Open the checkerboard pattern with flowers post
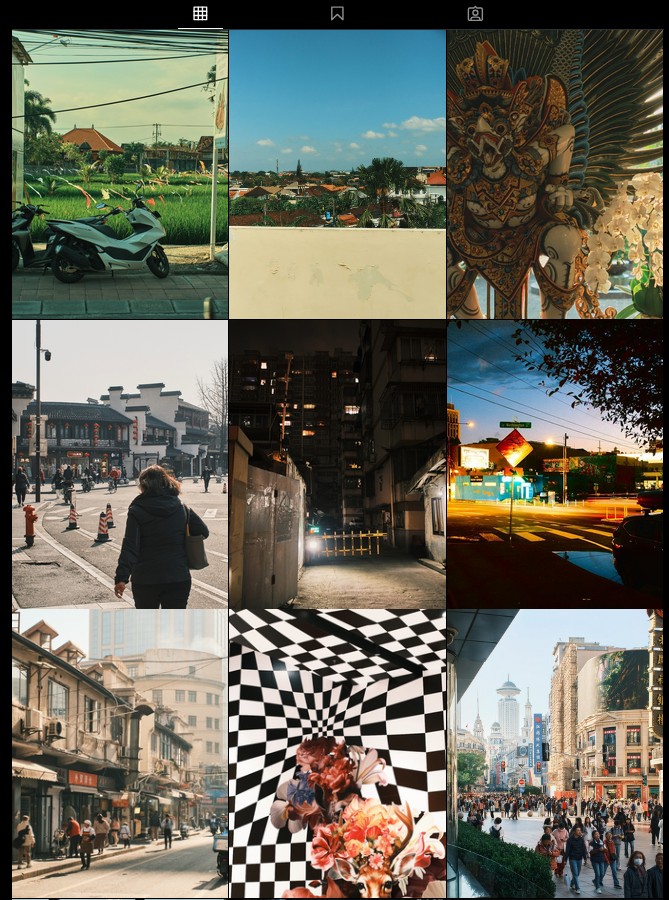This screenshot has width=669, height=900. pos(337,754)
